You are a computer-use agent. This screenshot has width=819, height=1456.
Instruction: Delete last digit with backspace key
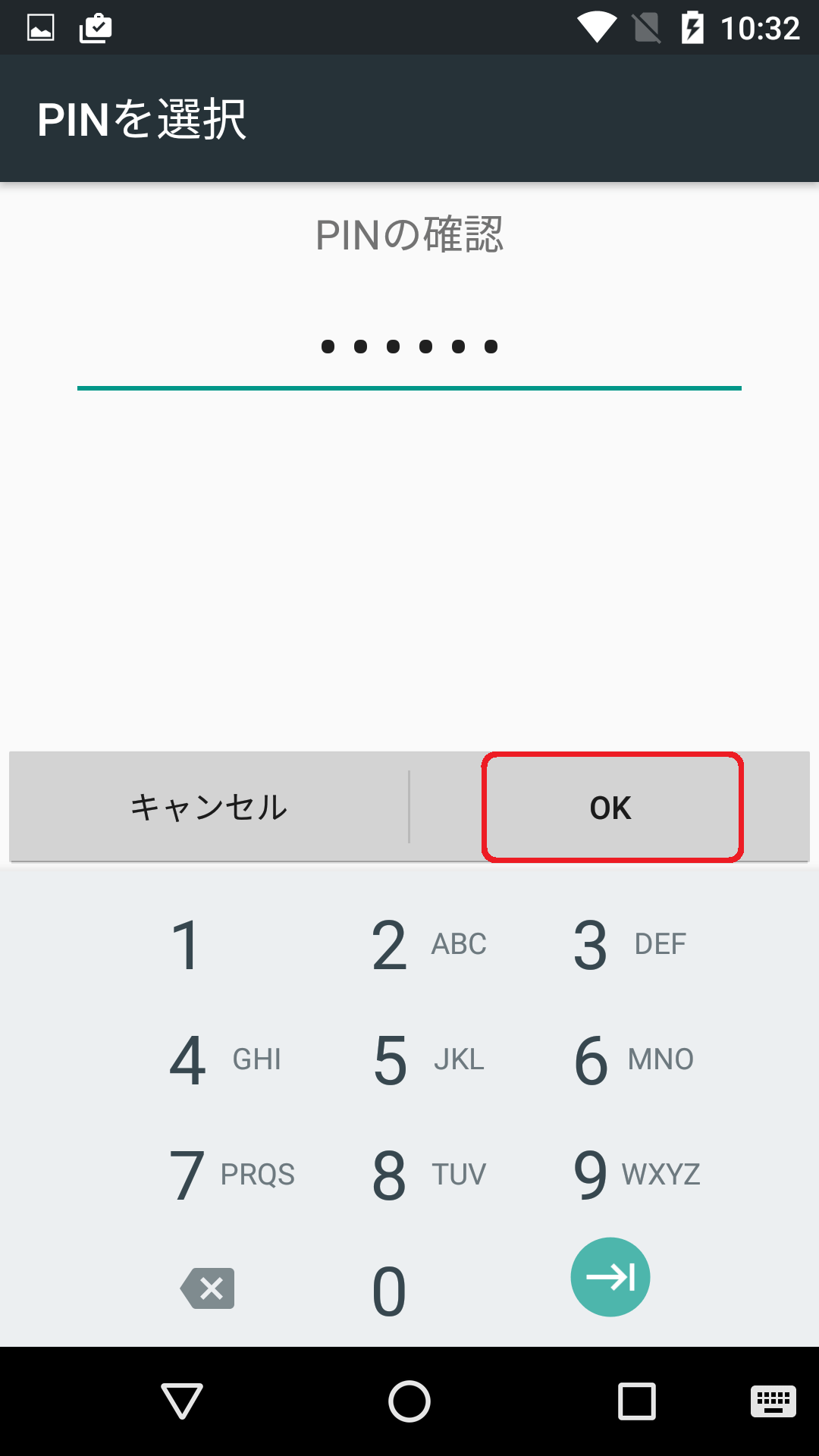click(x=208, y=1288)
